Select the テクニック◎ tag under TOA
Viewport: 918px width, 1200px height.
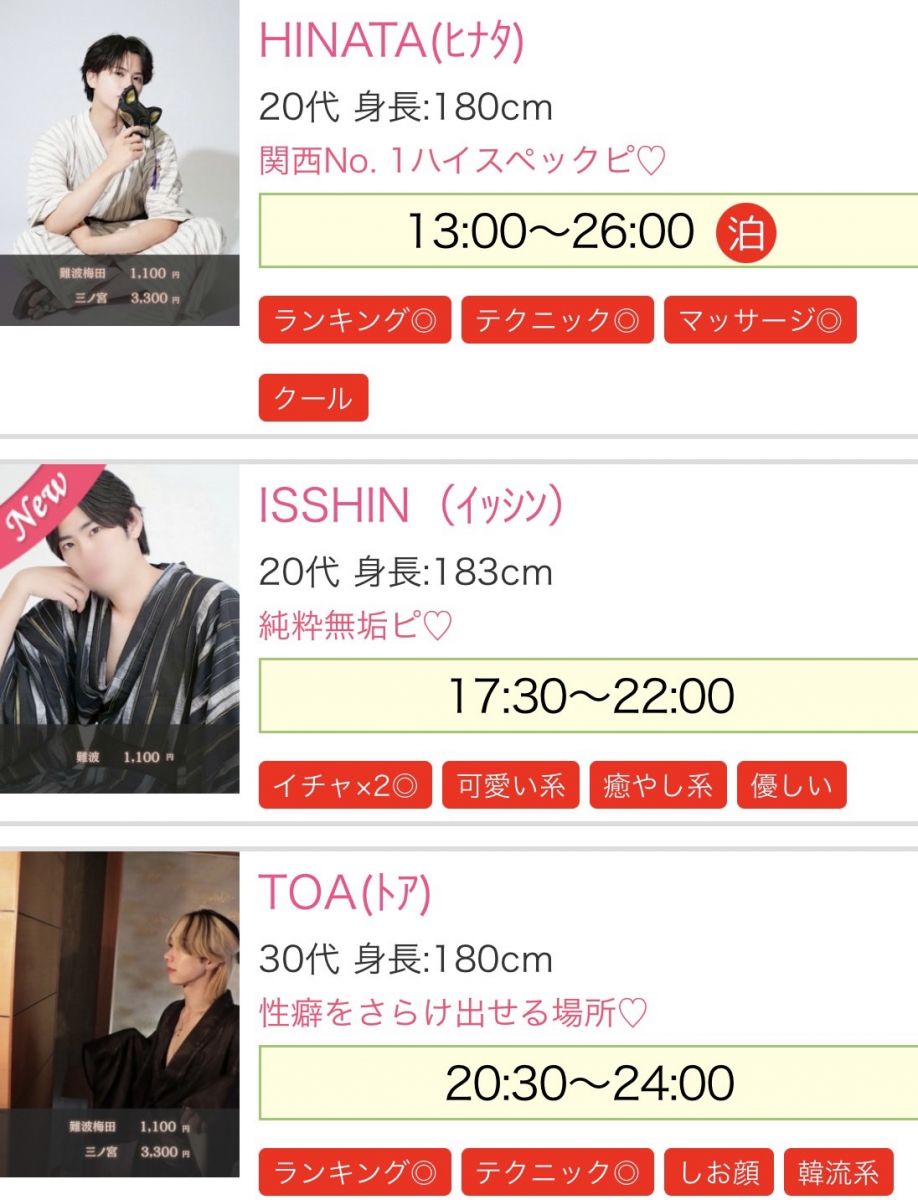pos(557,1172)
